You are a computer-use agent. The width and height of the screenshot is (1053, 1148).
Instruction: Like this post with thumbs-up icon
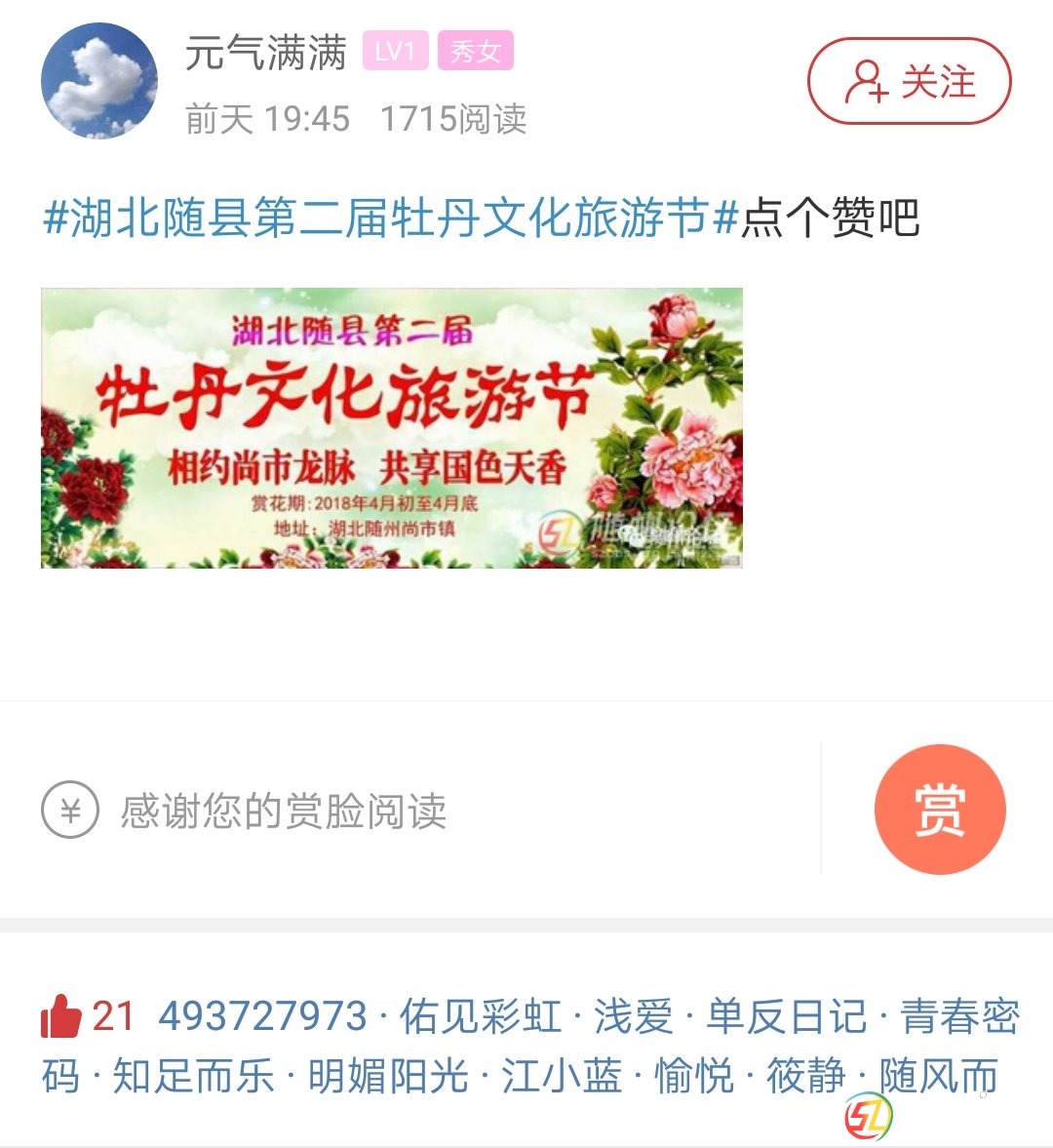pyautogui.click(x=61, y=1016)
